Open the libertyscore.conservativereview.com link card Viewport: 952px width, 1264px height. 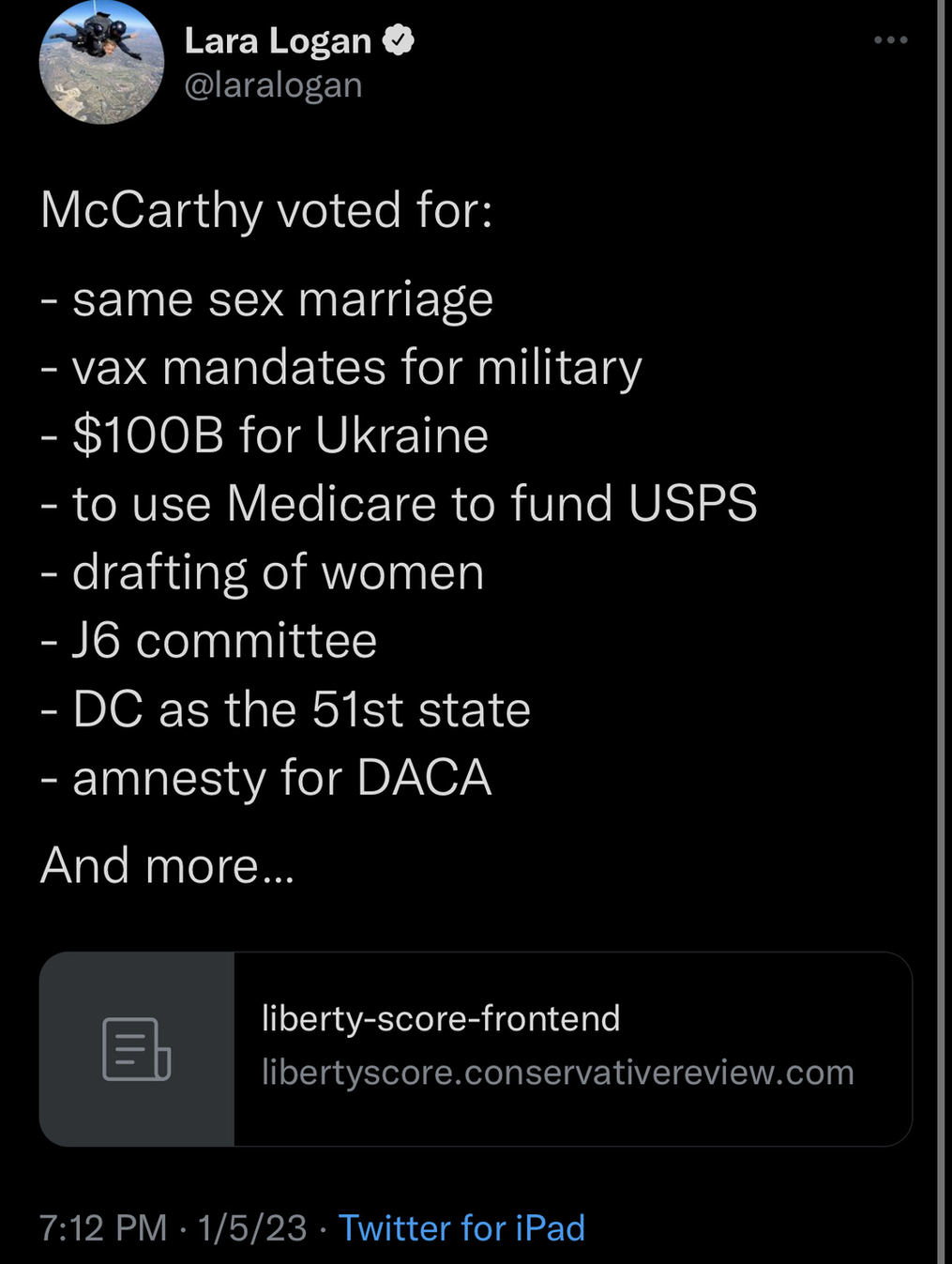(x=476, y=1048)
